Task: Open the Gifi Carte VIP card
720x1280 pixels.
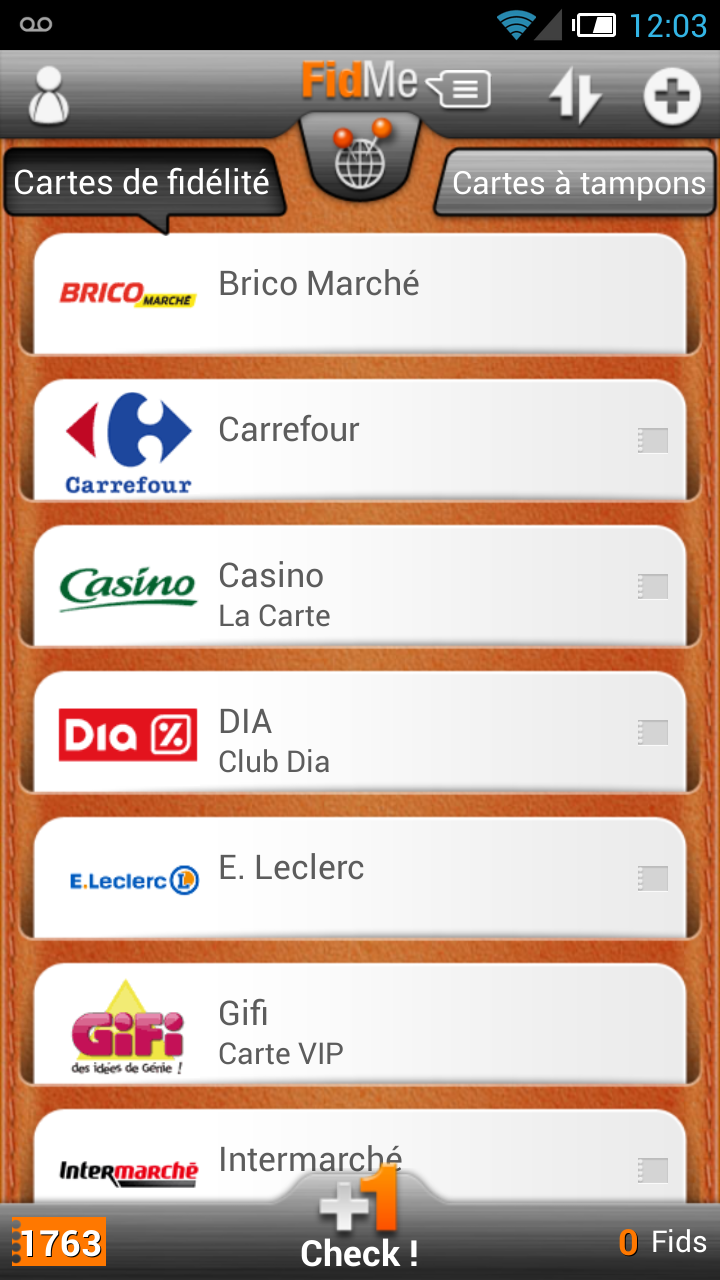Action: 360,1024
